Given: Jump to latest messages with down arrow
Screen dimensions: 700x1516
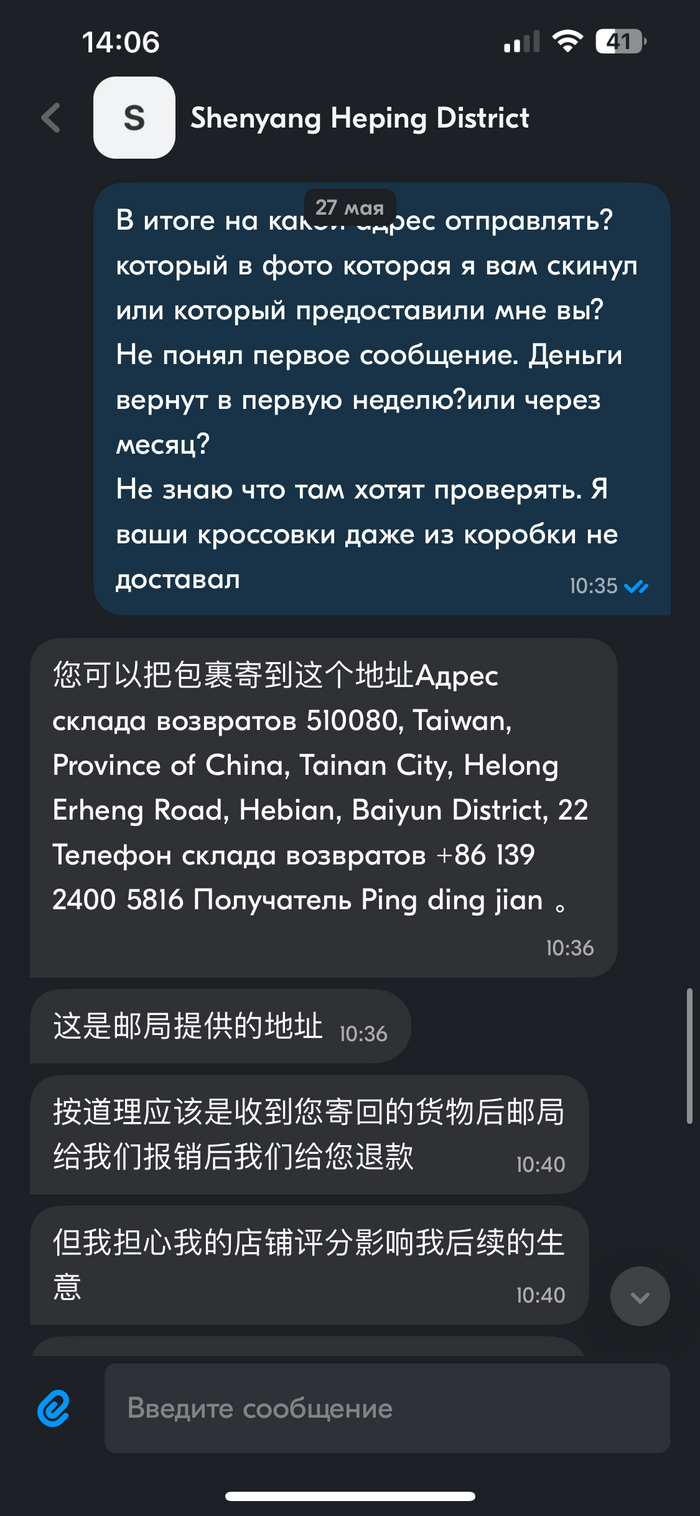Looking at the screenshot, I should (x=640, y=1296).
